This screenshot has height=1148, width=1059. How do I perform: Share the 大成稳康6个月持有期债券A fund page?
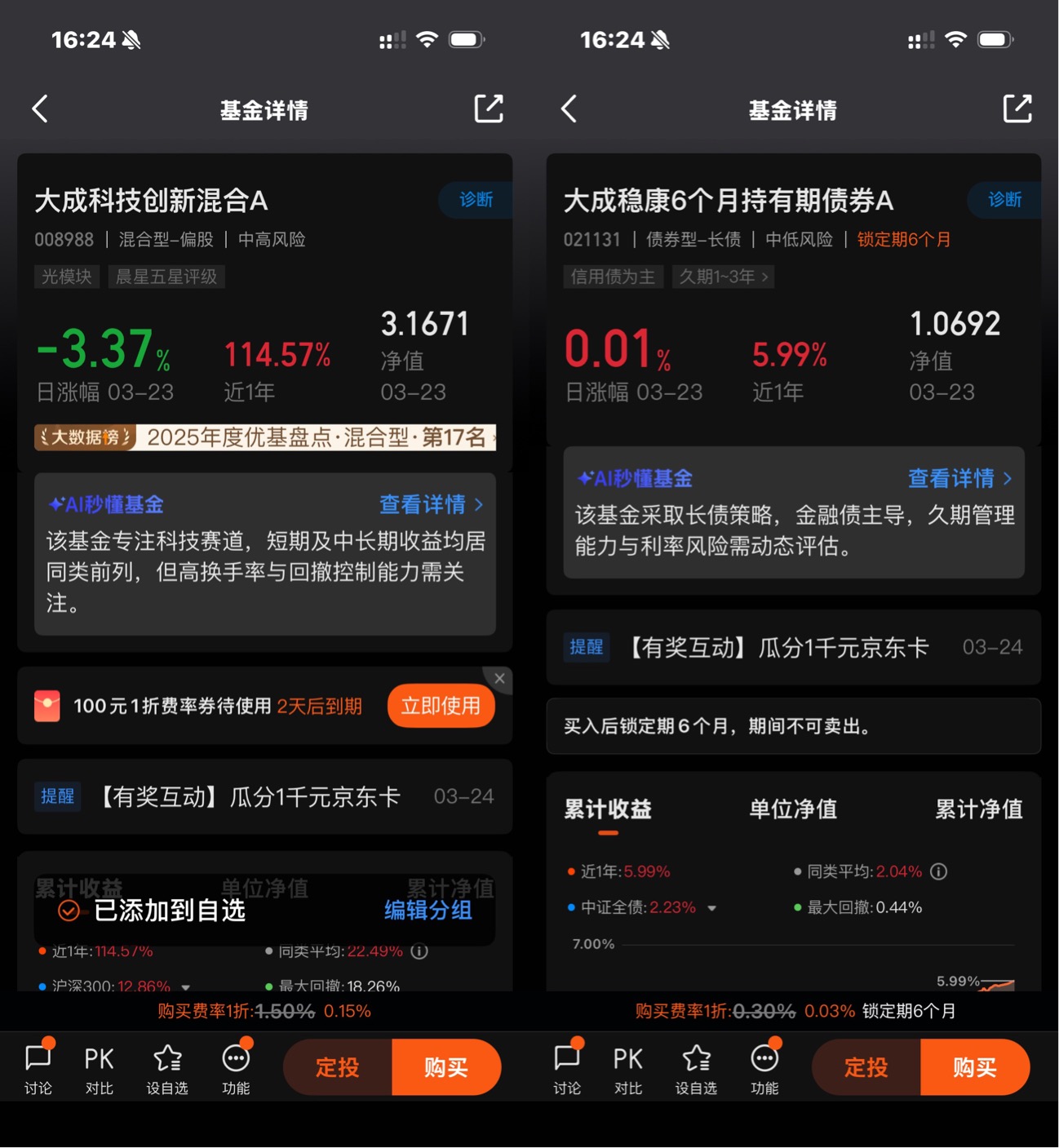click(1017, 109)
